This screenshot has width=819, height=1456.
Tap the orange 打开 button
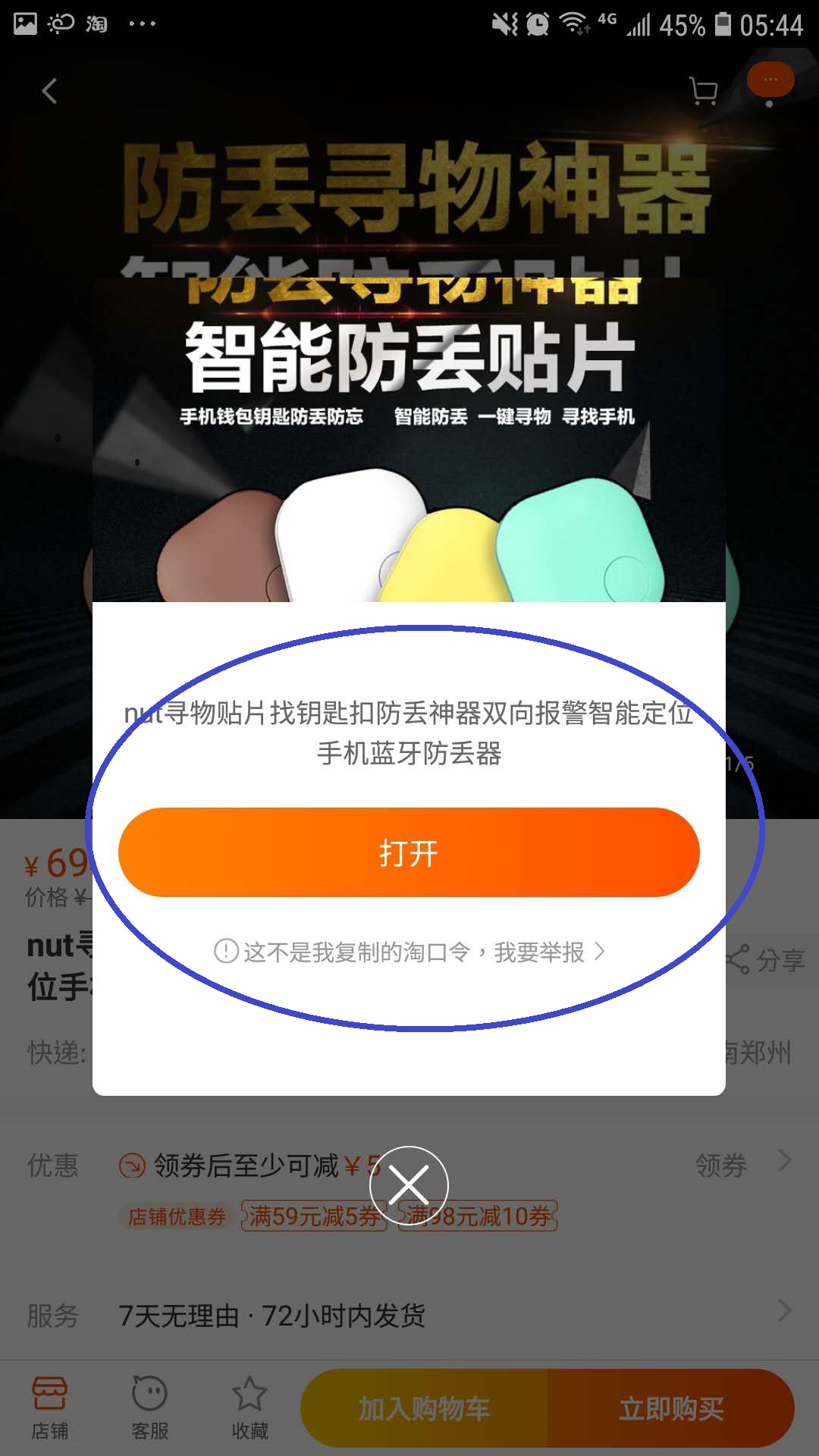pos(409,852)
